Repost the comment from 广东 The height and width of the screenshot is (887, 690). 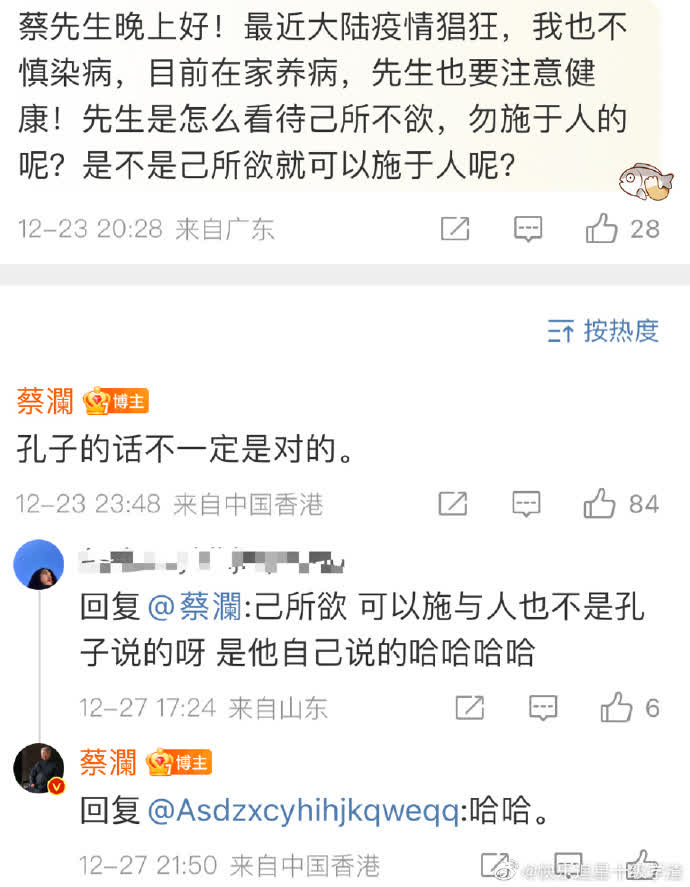pyautogui.click(x=455, y=229)
